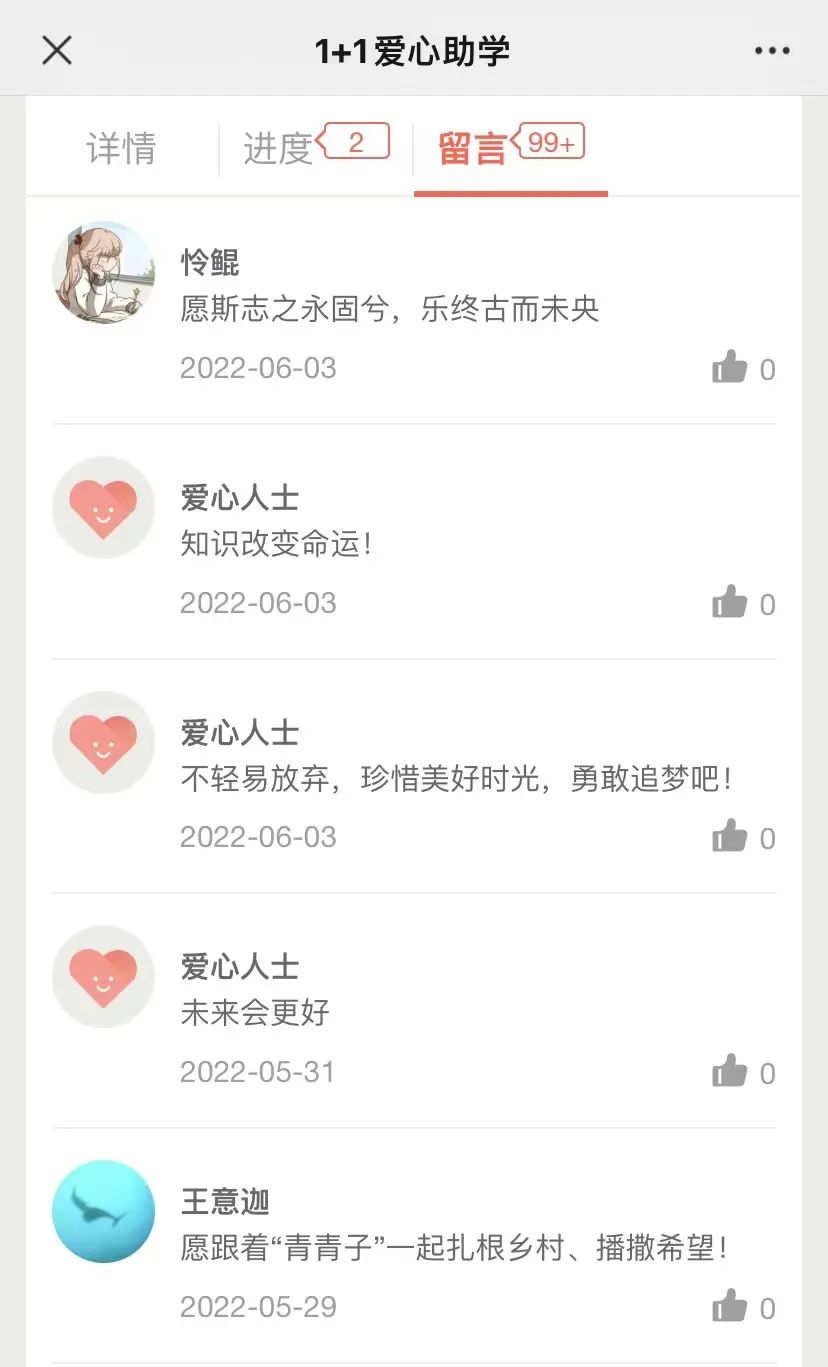Viewport: 828px width, 1367px height.
Task: Switch to the 进度 tab
Action: click(x=279, y=149)
